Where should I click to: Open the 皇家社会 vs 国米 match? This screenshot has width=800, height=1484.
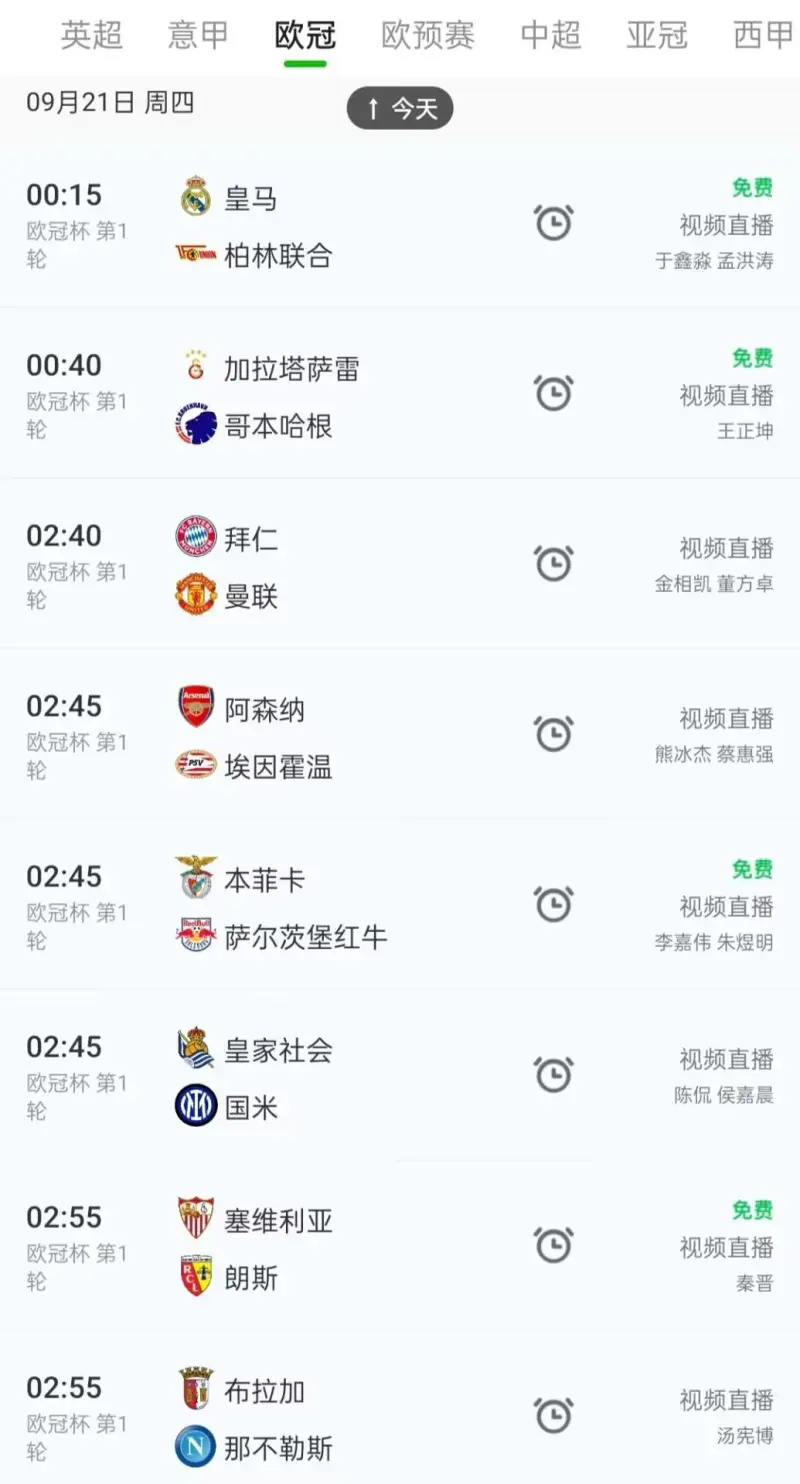[400, 1075]
